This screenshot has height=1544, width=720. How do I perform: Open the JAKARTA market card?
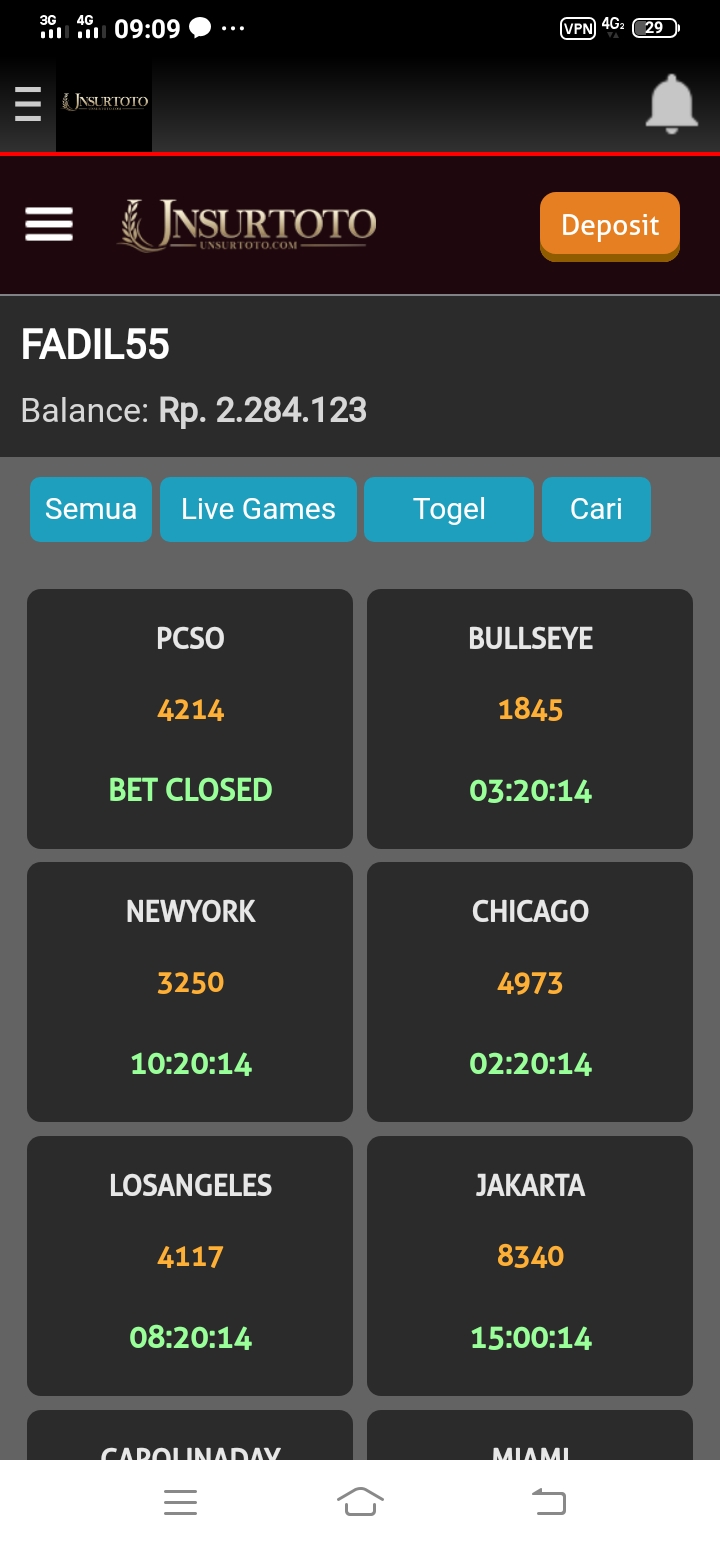point(530,1265)
